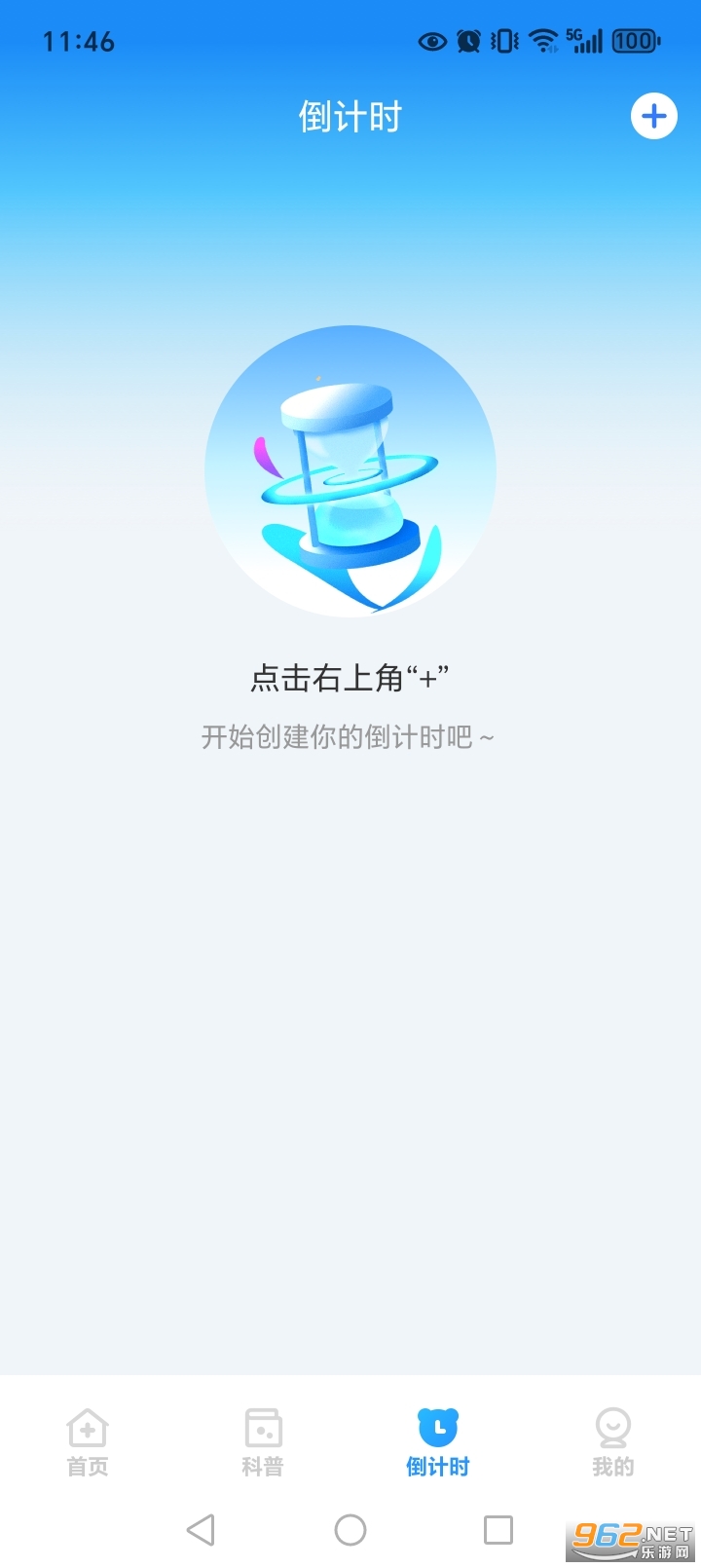Tap the plus button to create a countdown
Screen dimensions: 701x1568
click(653, 116)
